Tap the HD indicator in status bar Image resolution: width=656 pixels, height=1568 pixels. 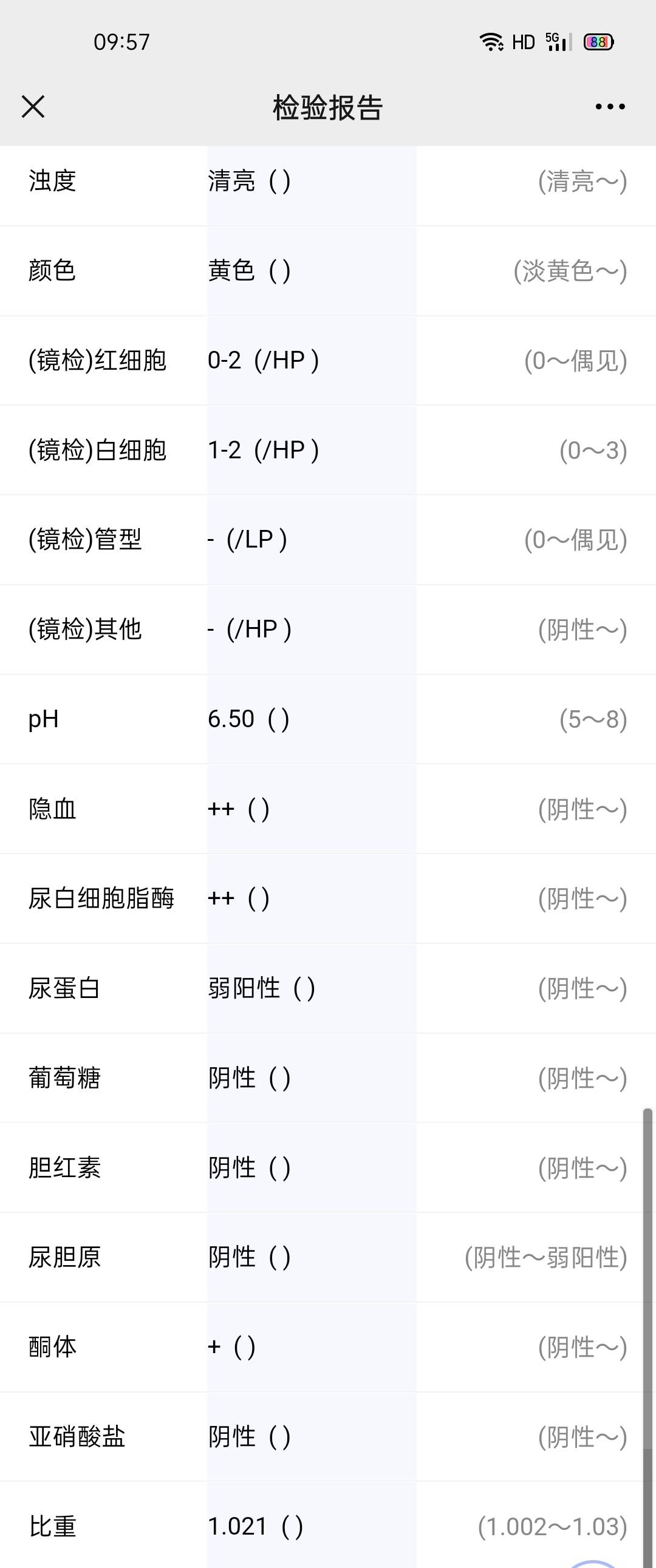coord(524,41)
